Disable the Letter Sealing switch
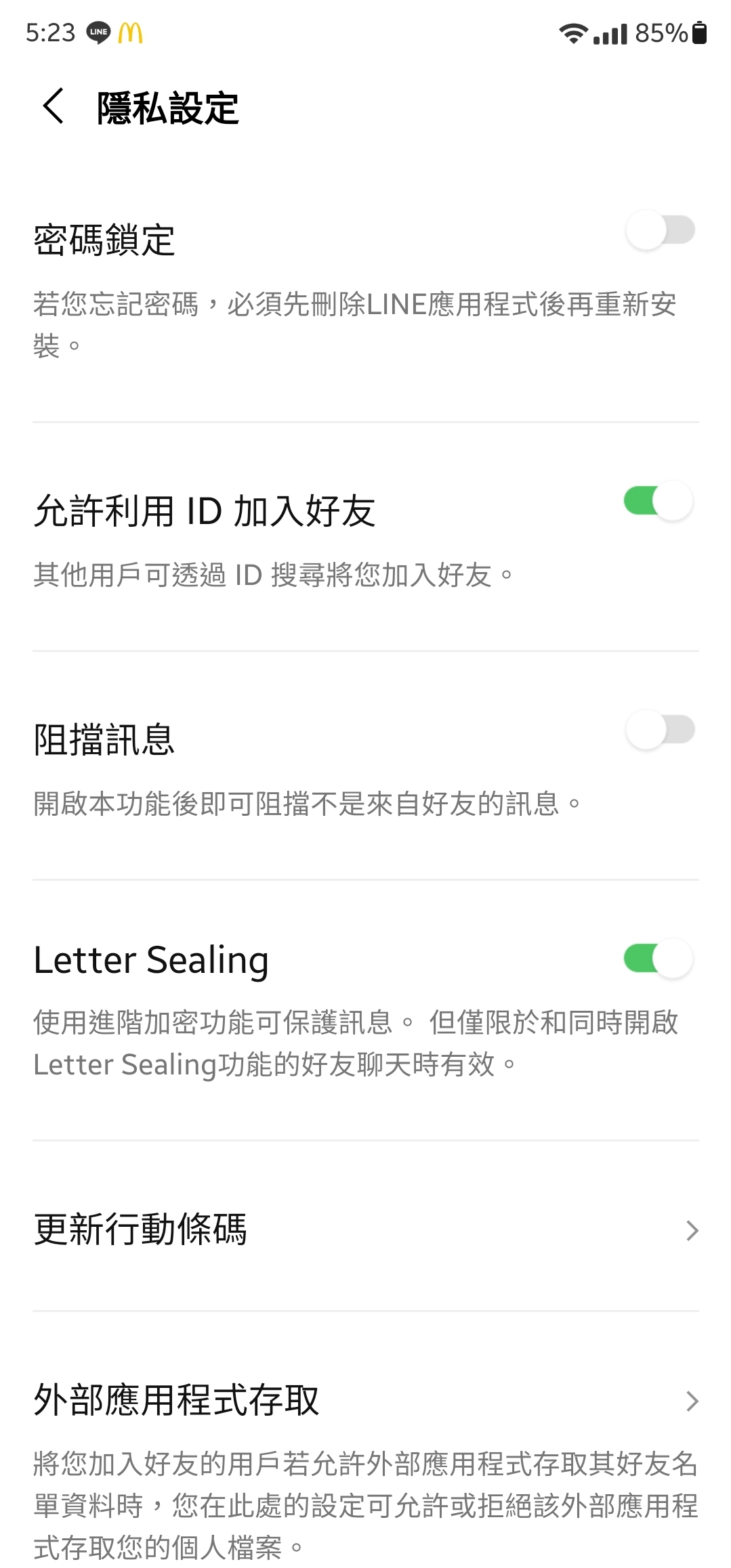Viewport: 731px width, 1568px height. [x=659, y=959]
